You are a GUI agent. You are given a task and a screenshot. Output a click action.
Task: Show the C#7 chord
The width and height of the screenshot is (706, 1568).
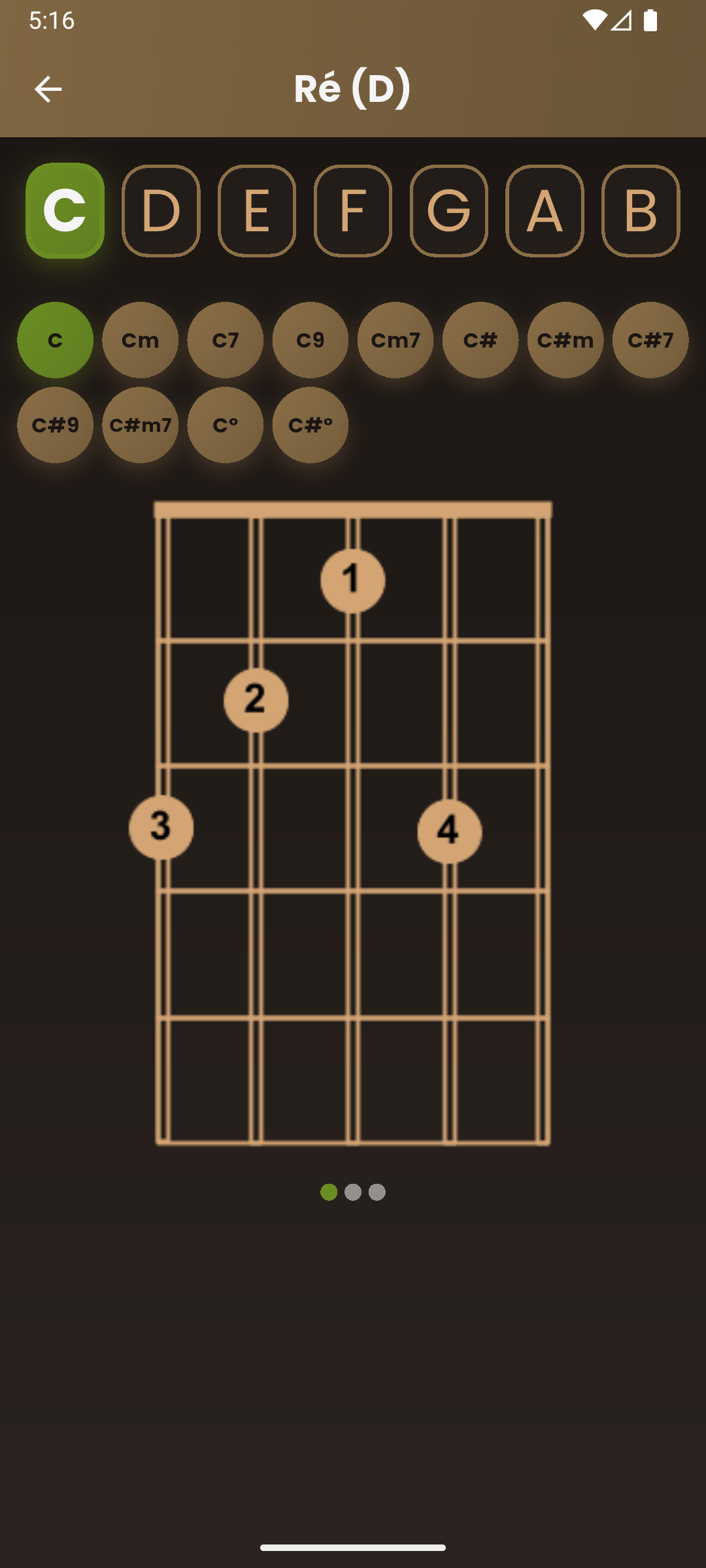tap(650, 340)
